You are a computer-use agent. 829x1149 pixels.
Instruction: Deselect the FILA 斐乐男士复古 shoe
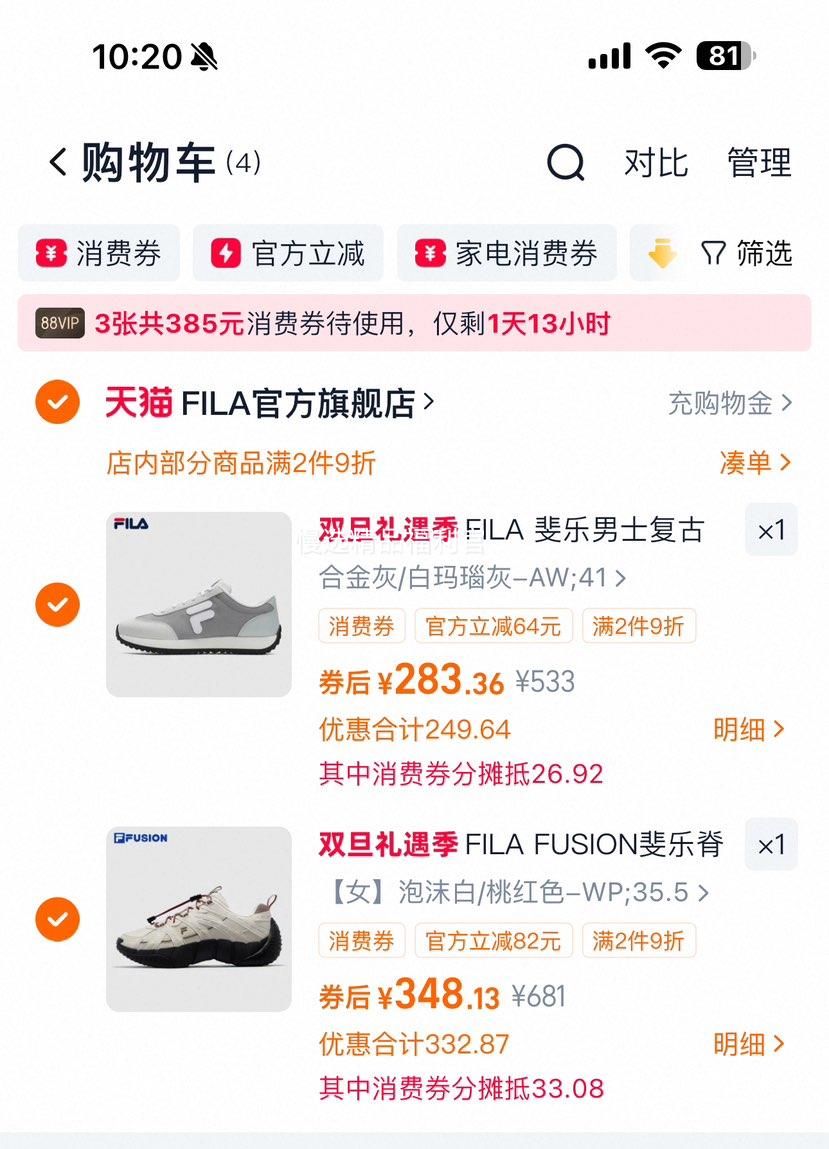(57, 604)
